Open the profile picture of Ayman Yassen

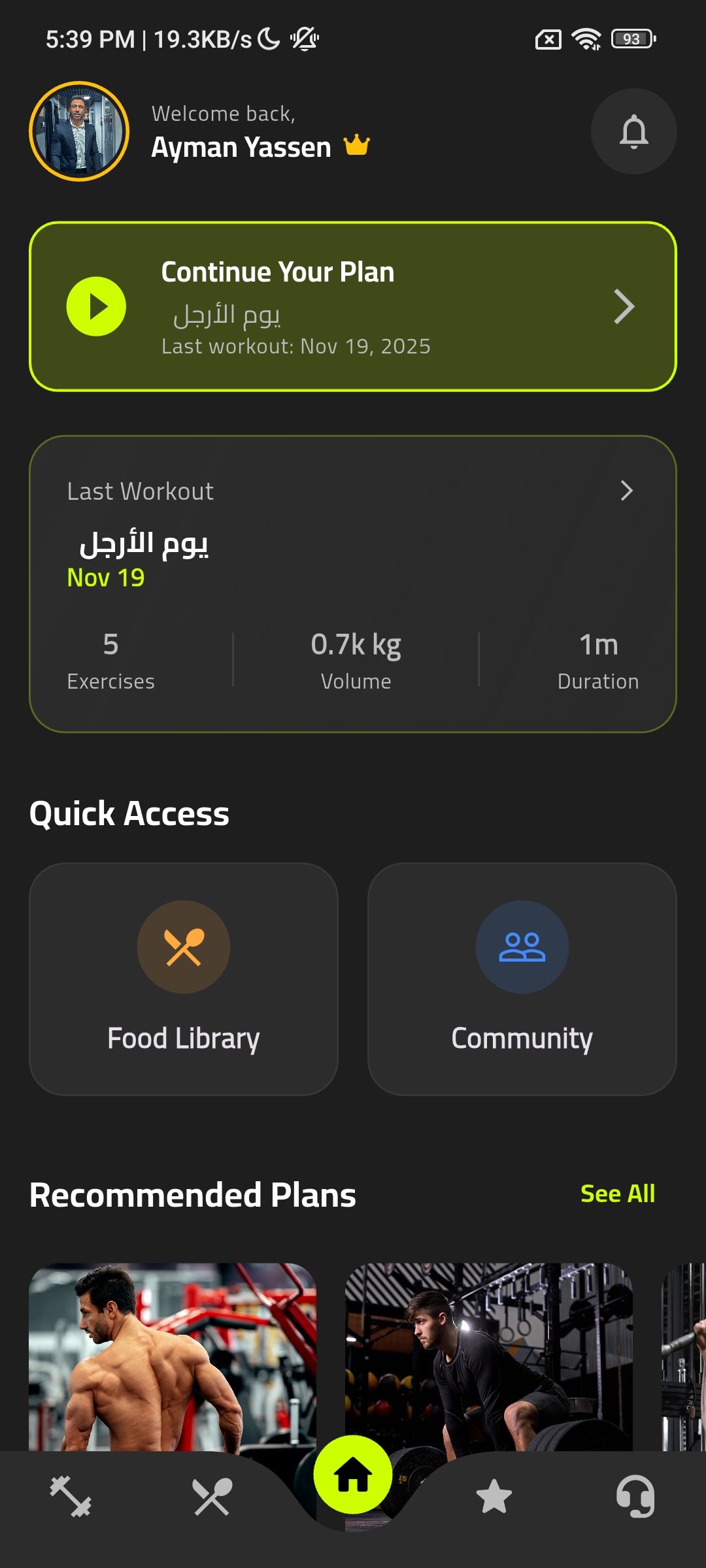78,131
